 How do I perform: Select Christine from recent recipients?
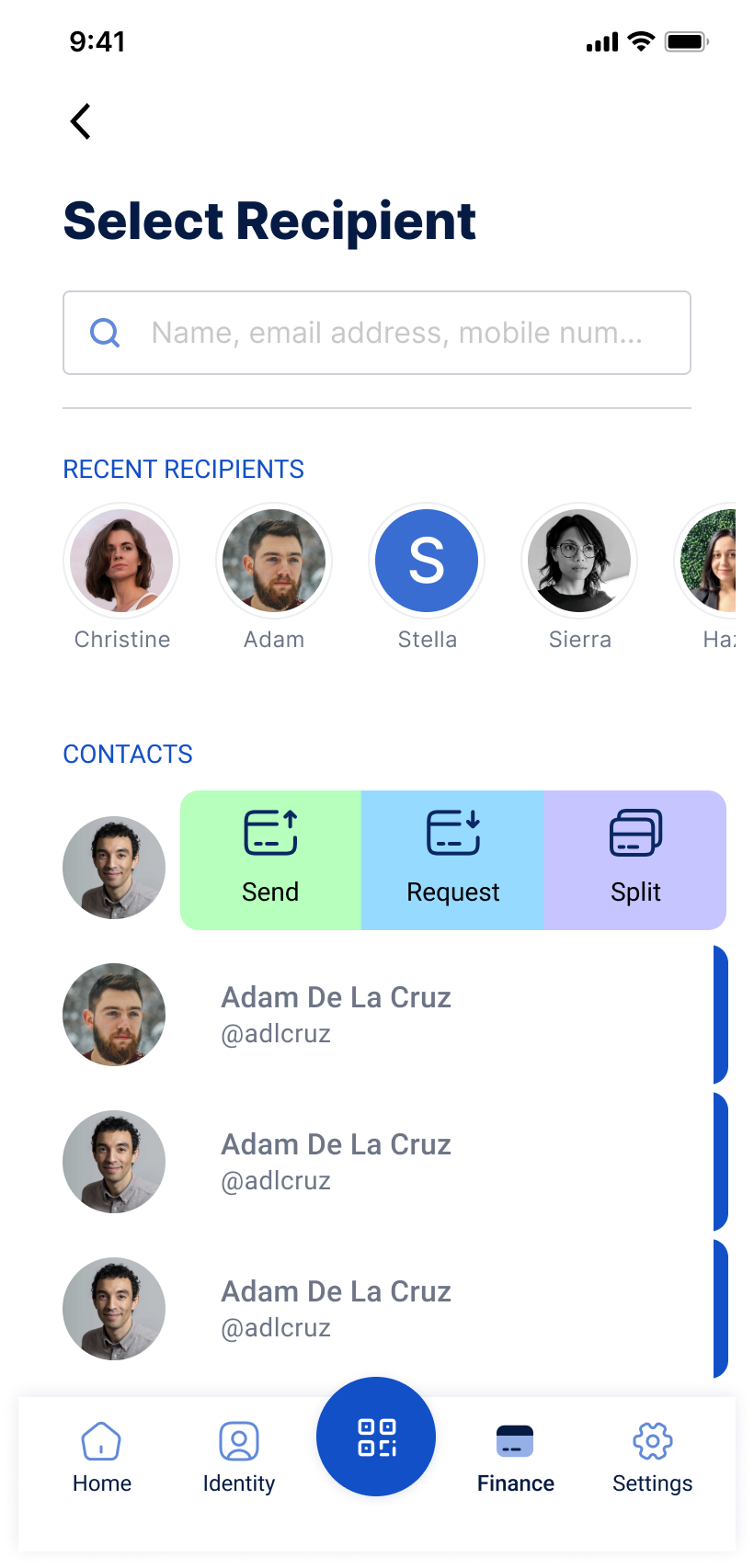(x=121, y=561)
